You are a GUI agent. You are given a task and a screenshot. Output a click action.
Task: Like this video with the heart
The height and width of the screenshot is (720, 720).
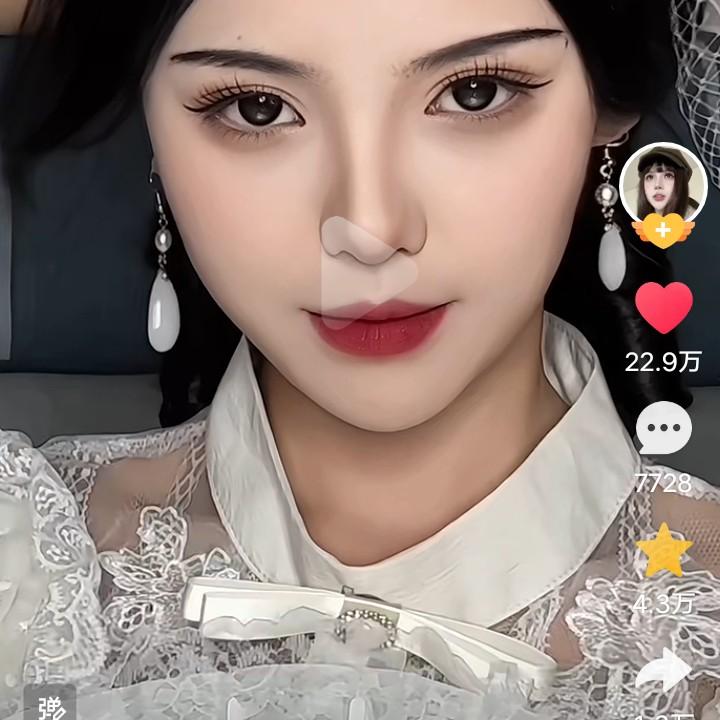pyautogui.click(x=664, y=309)
